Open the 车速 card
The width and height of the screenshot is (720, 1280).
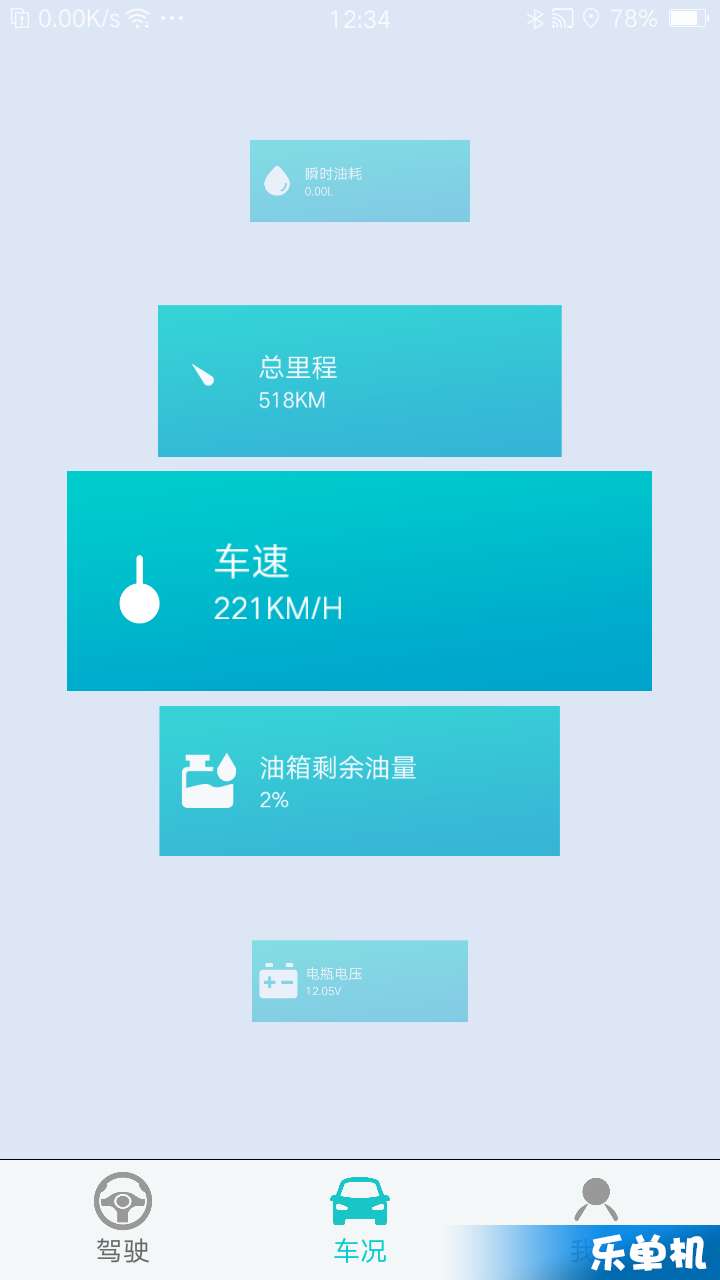pos(359,581)
